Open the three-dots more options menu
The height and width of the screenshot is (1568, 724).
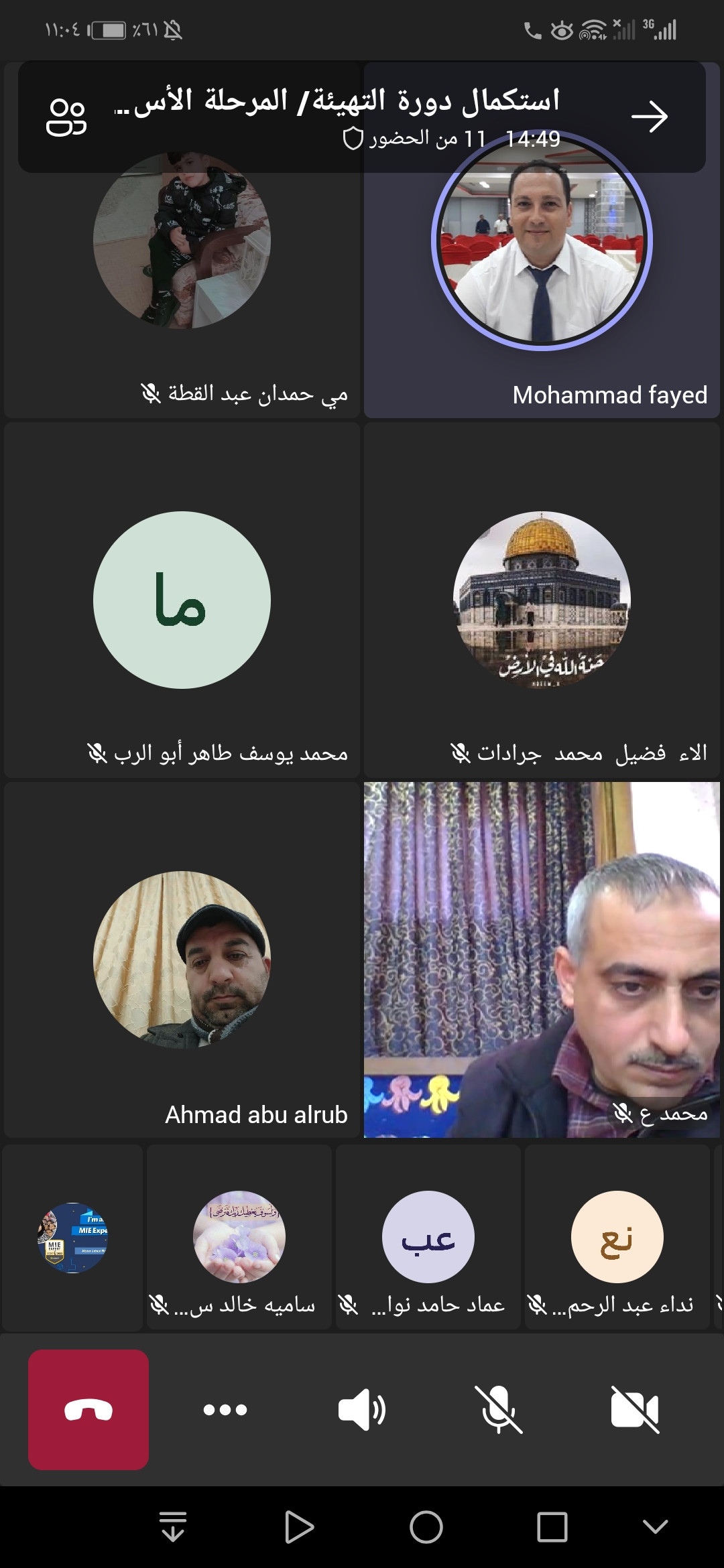pos(225,1409)
